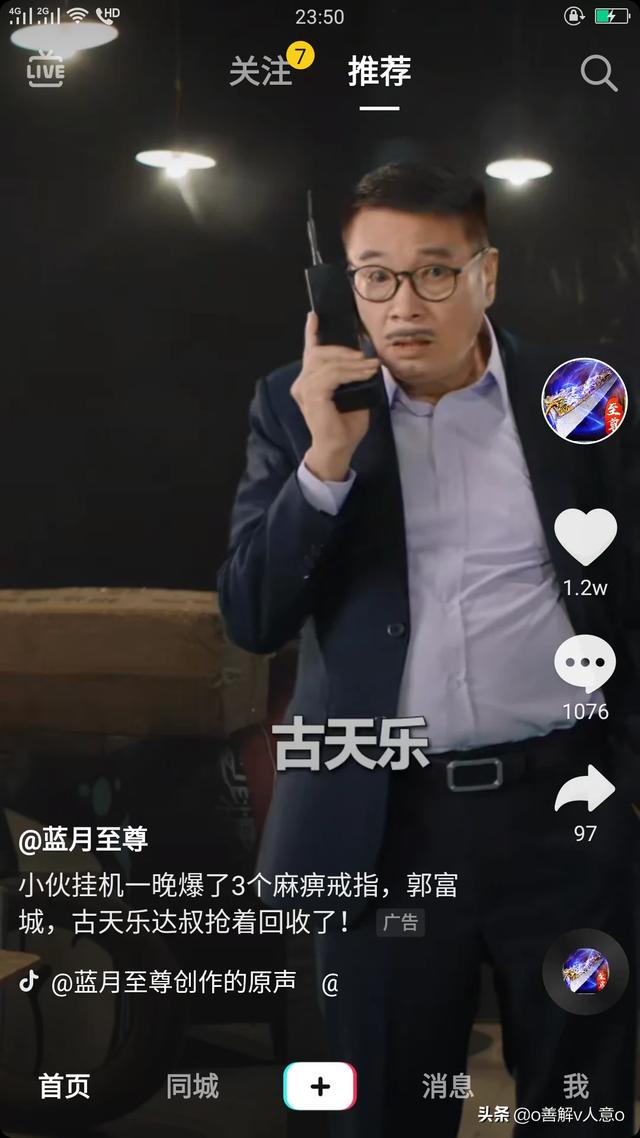
Task: Switch to the 关注 tab
Action: [x=260, y=71]
